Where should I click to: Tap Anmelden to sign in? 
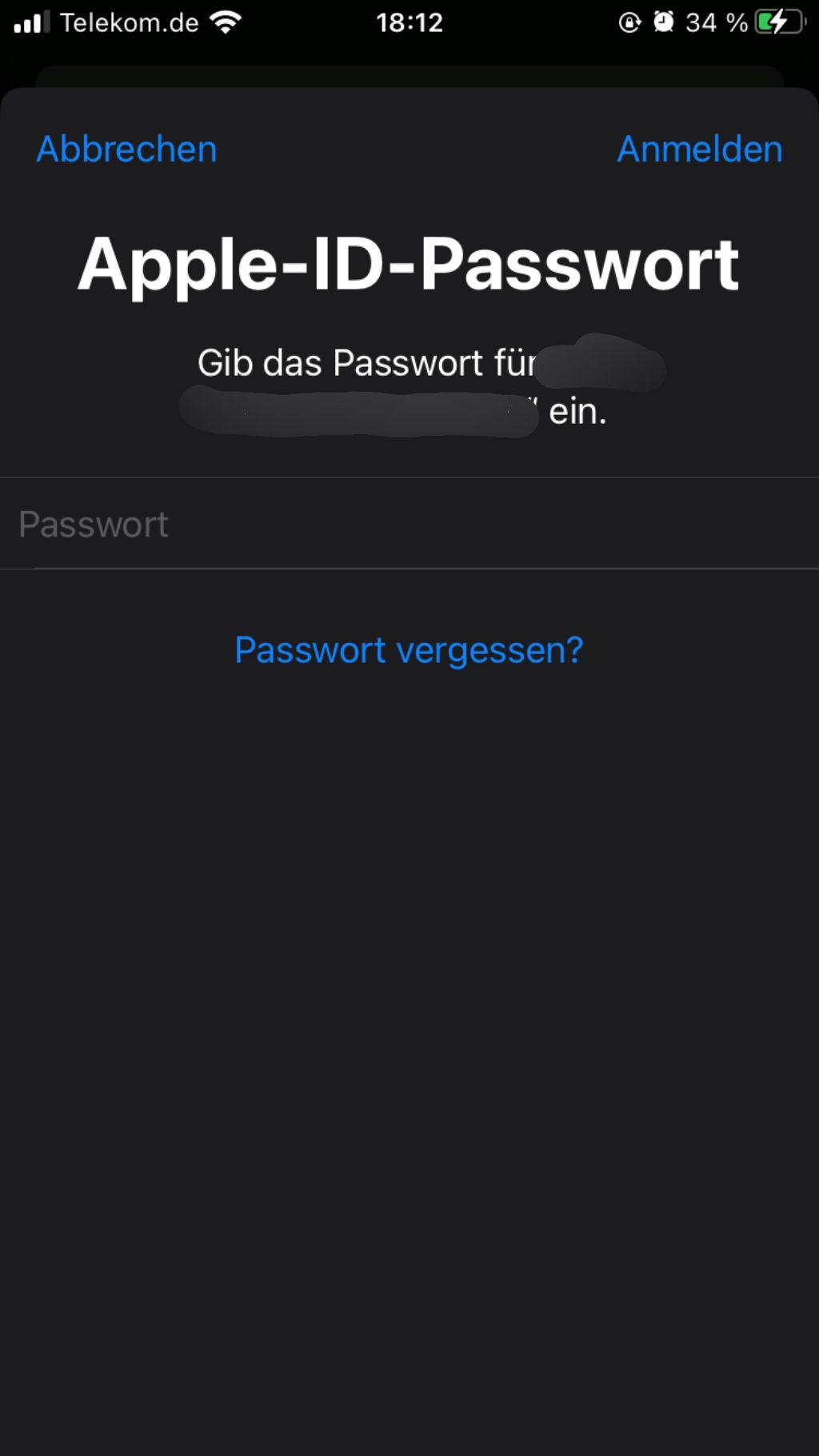click(x=699, y=149)
